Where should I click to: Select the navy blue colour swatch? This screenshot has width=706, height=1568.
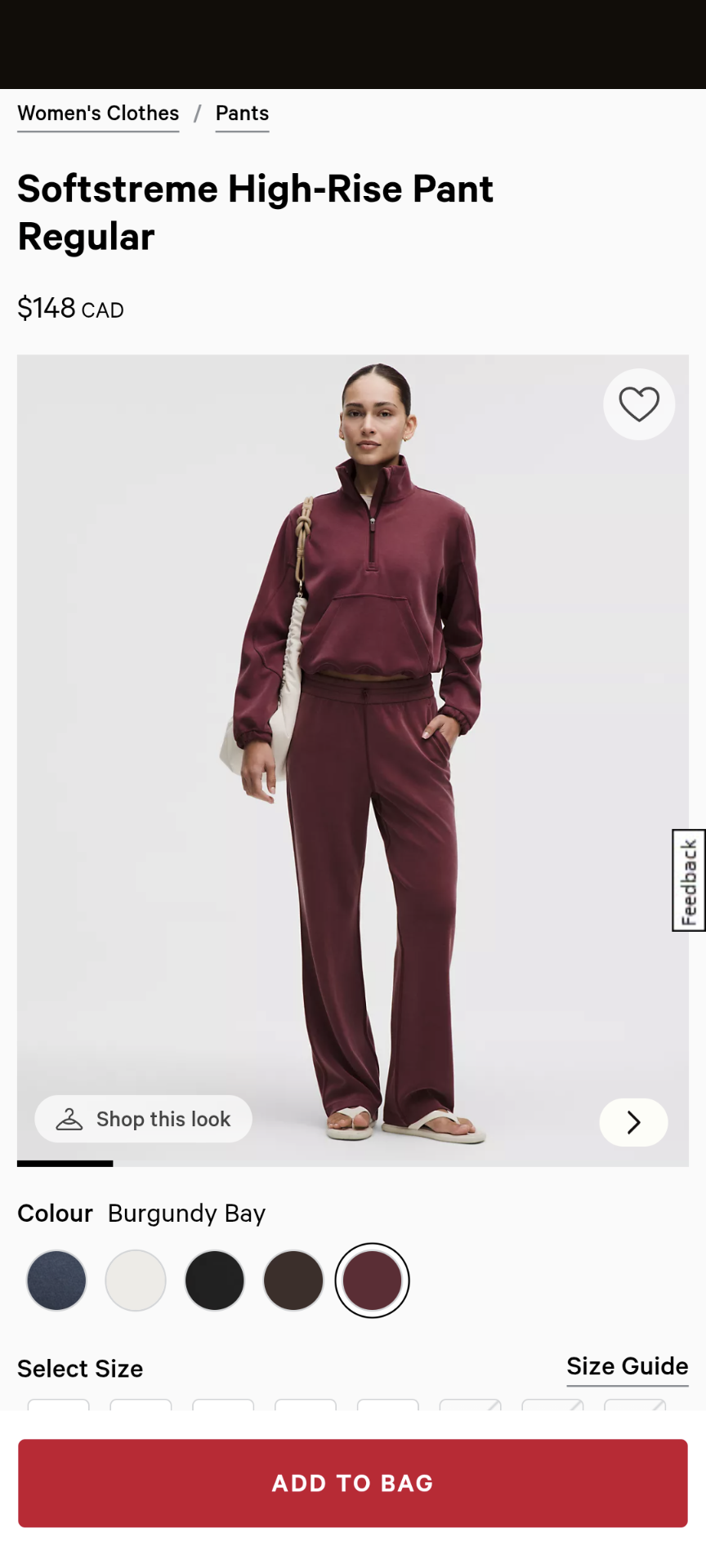tap(56, 1281)
